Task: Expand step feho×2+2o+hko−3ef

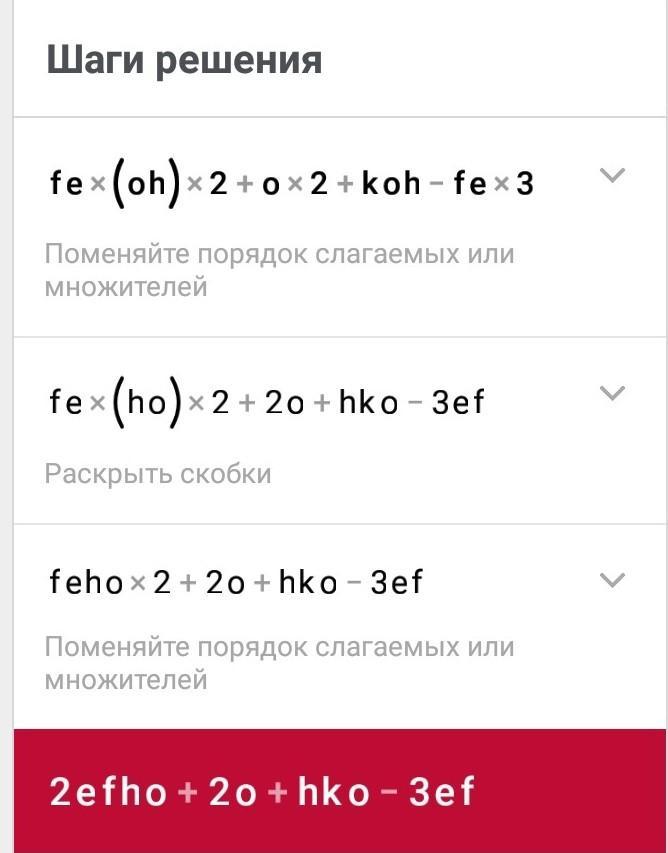Action: tap(611, 579)
